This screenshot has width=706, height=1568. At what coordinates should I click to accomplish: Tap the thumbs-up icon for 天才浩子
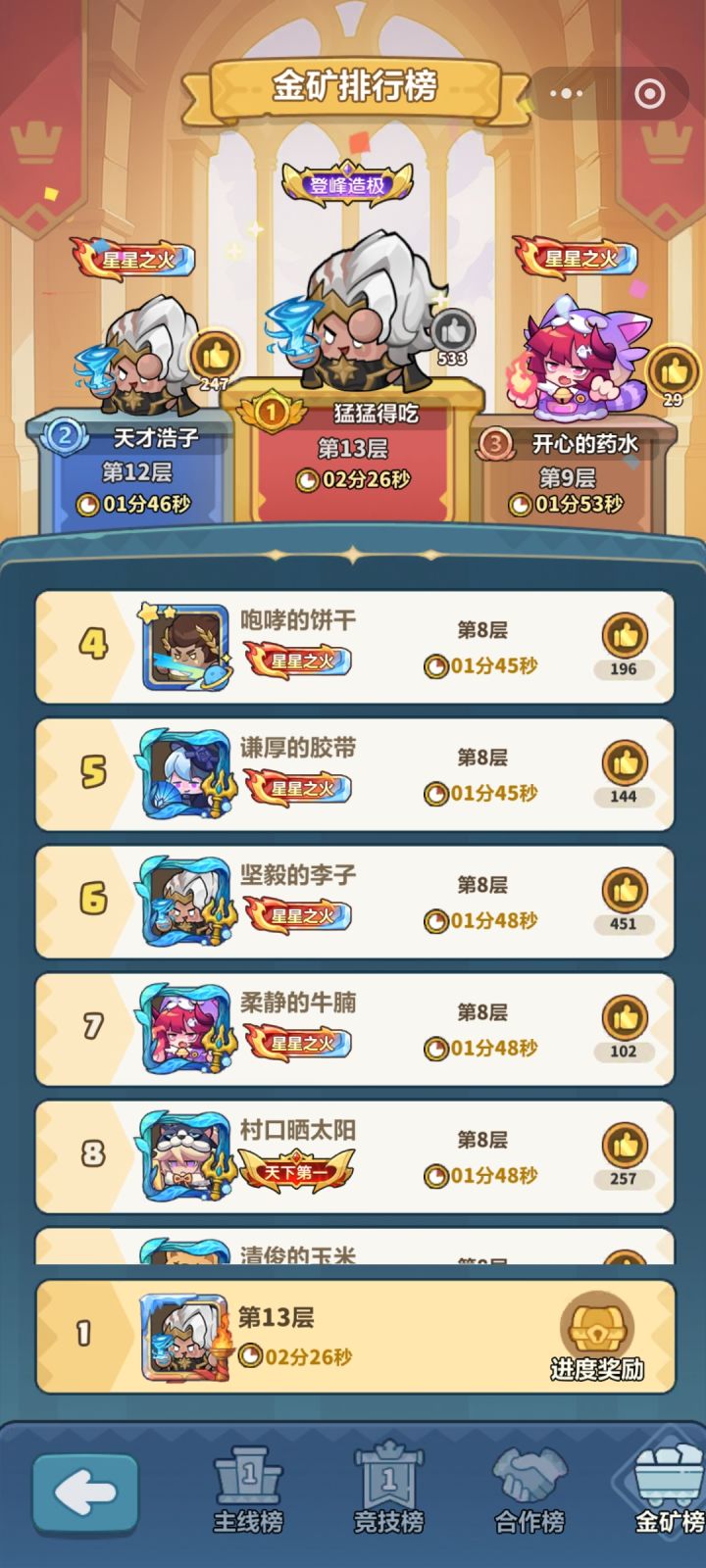click(214, 355)
